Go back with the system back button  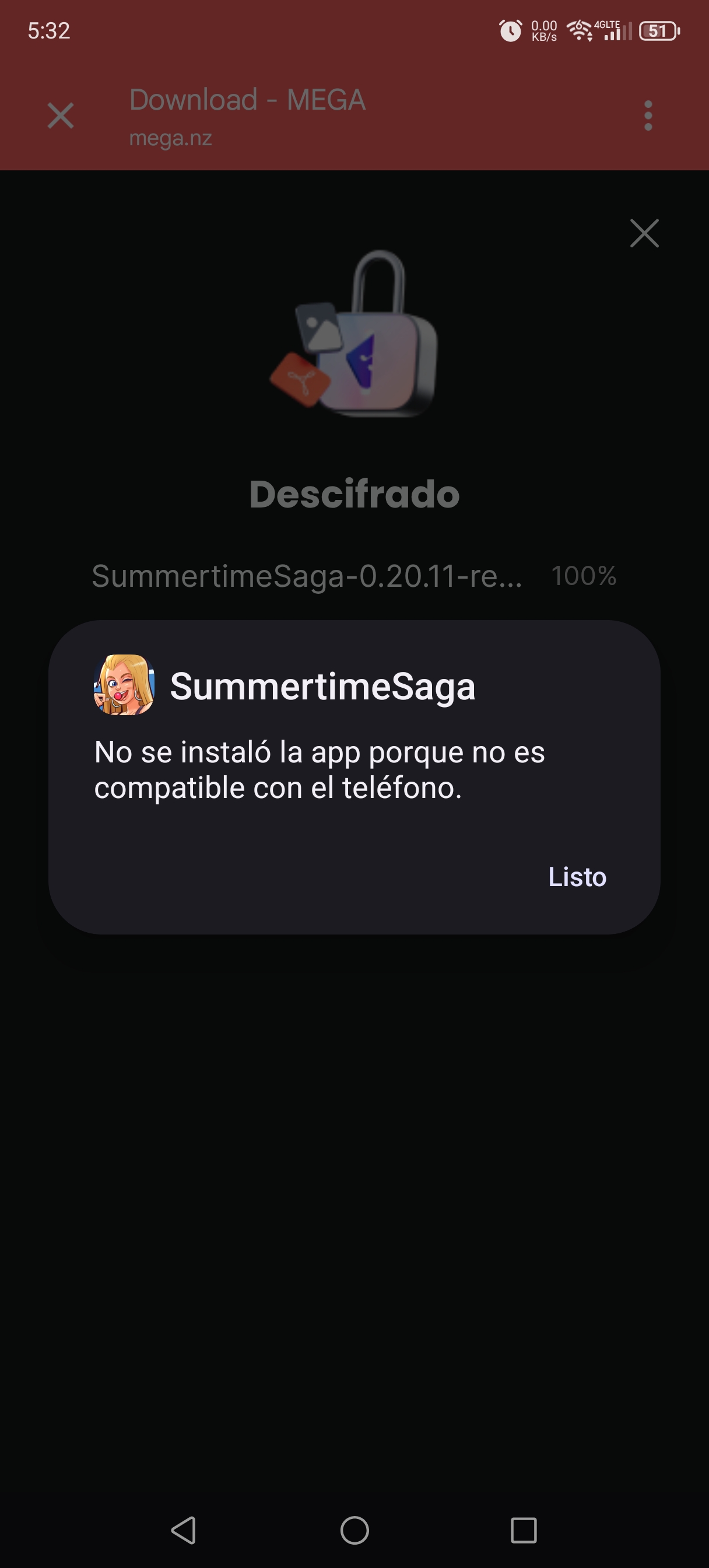(x=184, y=1529)
